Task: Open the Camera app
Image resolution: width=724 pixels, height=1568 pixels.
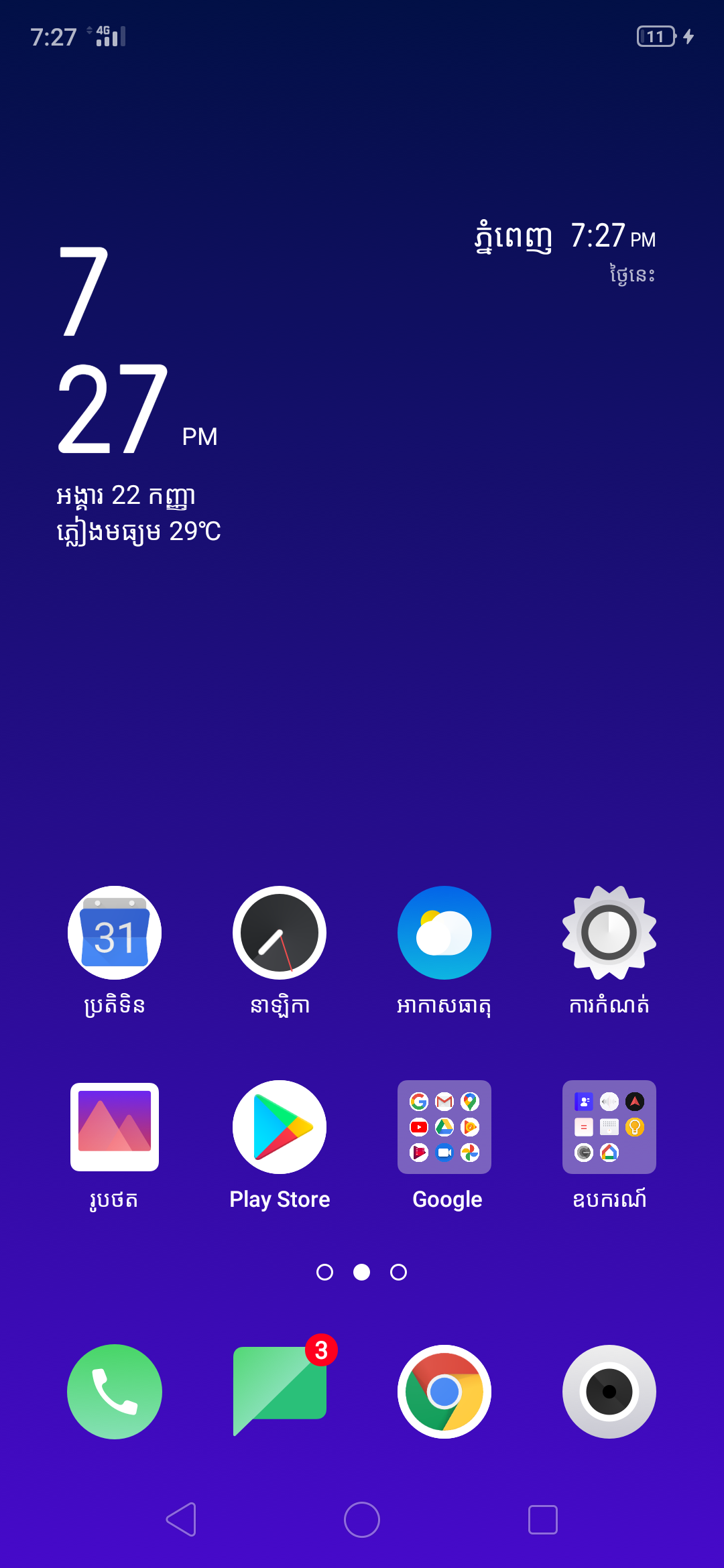Action: point(609,1391)
